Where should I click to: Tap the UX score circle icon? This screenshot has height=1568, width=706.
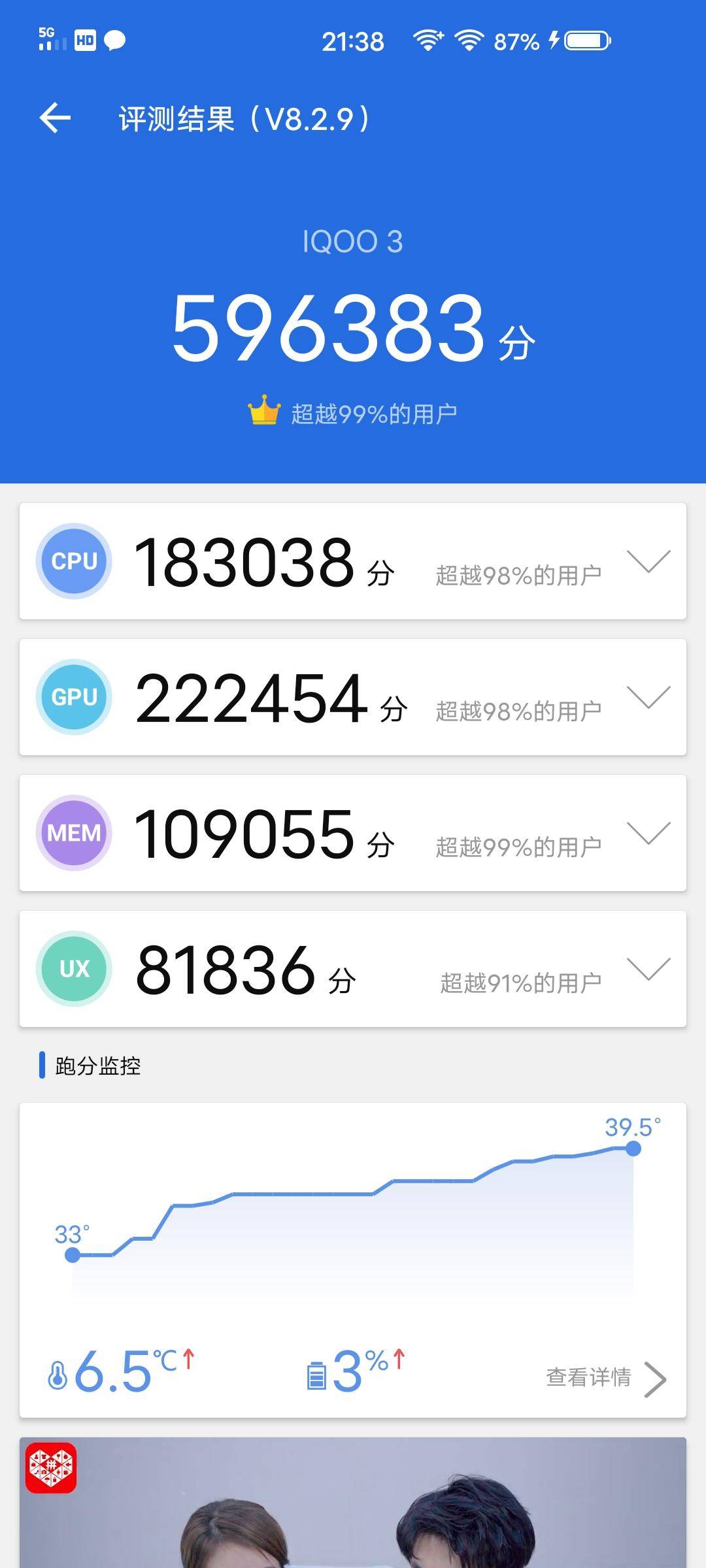(x=73, y=969)
